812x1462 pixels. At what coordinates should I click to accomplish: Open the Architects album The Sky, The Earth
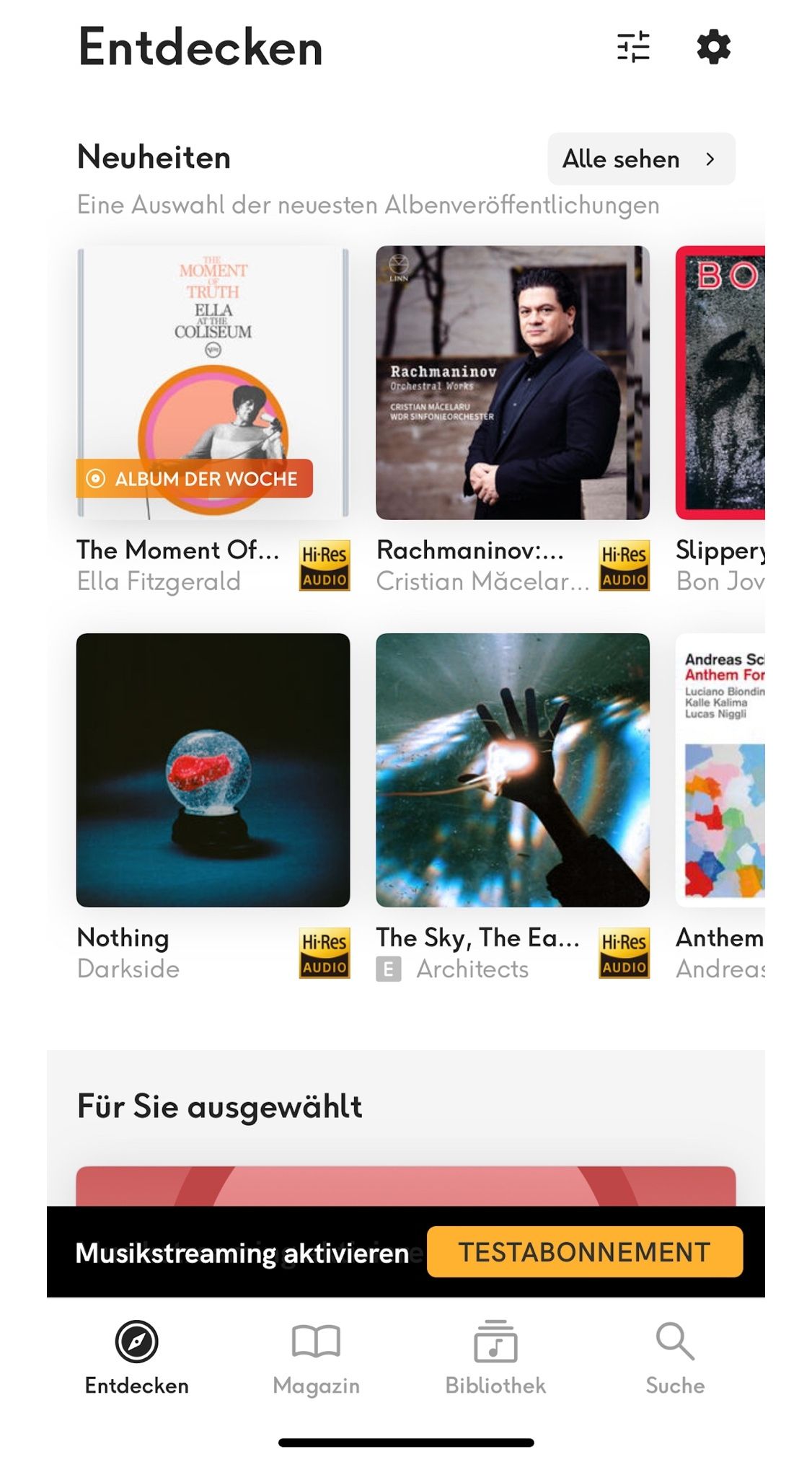(512, 770)
